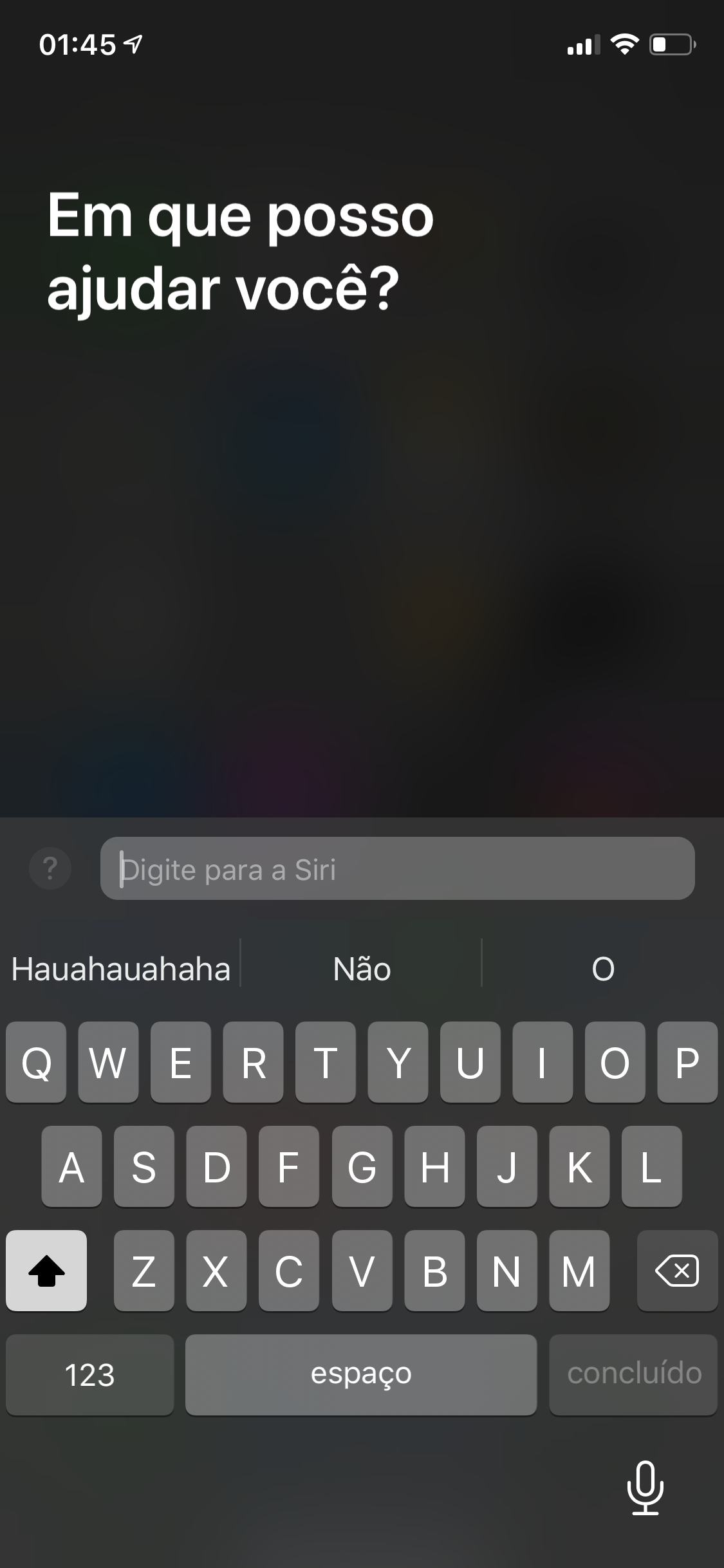724x1568 pixels.
Task: Tap the backspace delete key
Action: 676,1270
